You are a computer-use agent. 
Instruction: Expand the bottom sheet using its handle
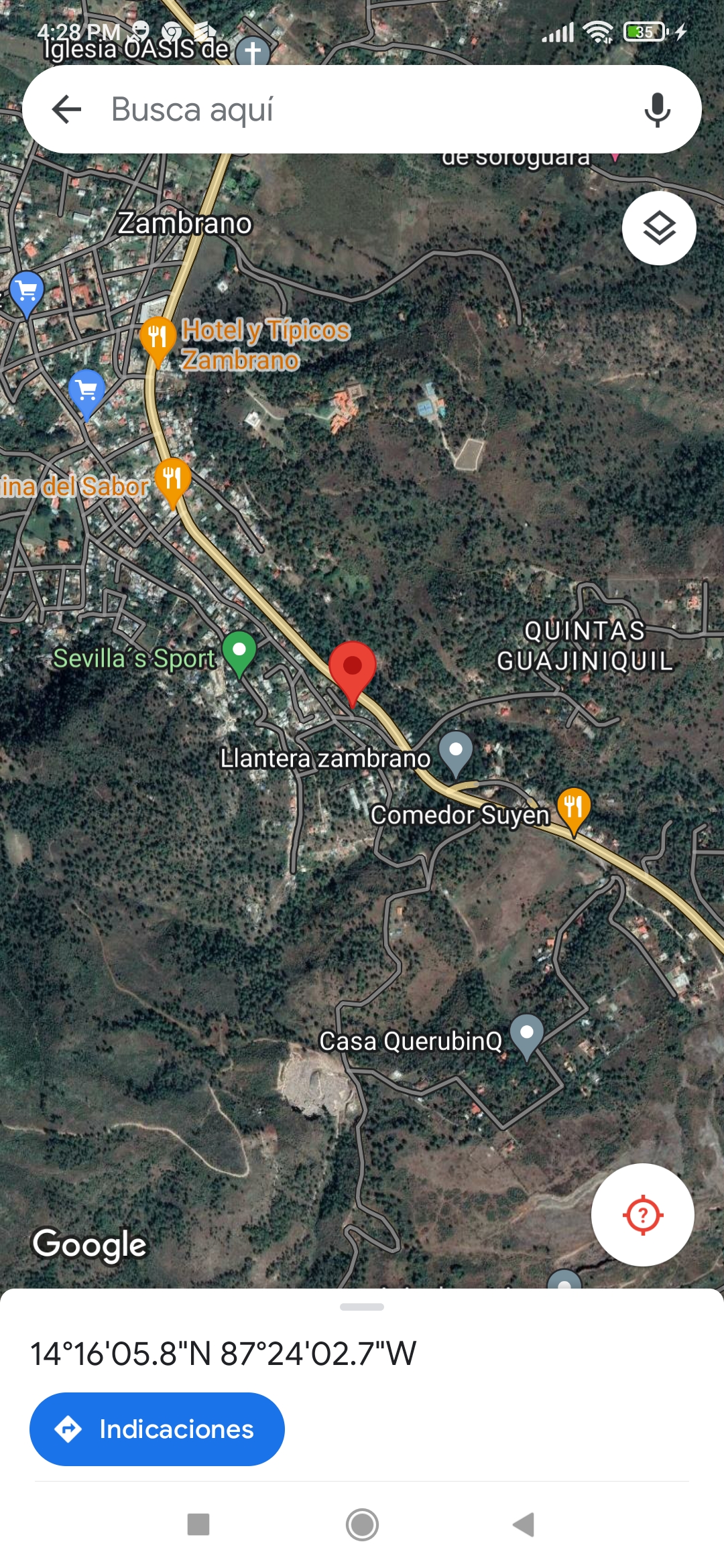pyautogui.click(x=362, y=1307)
